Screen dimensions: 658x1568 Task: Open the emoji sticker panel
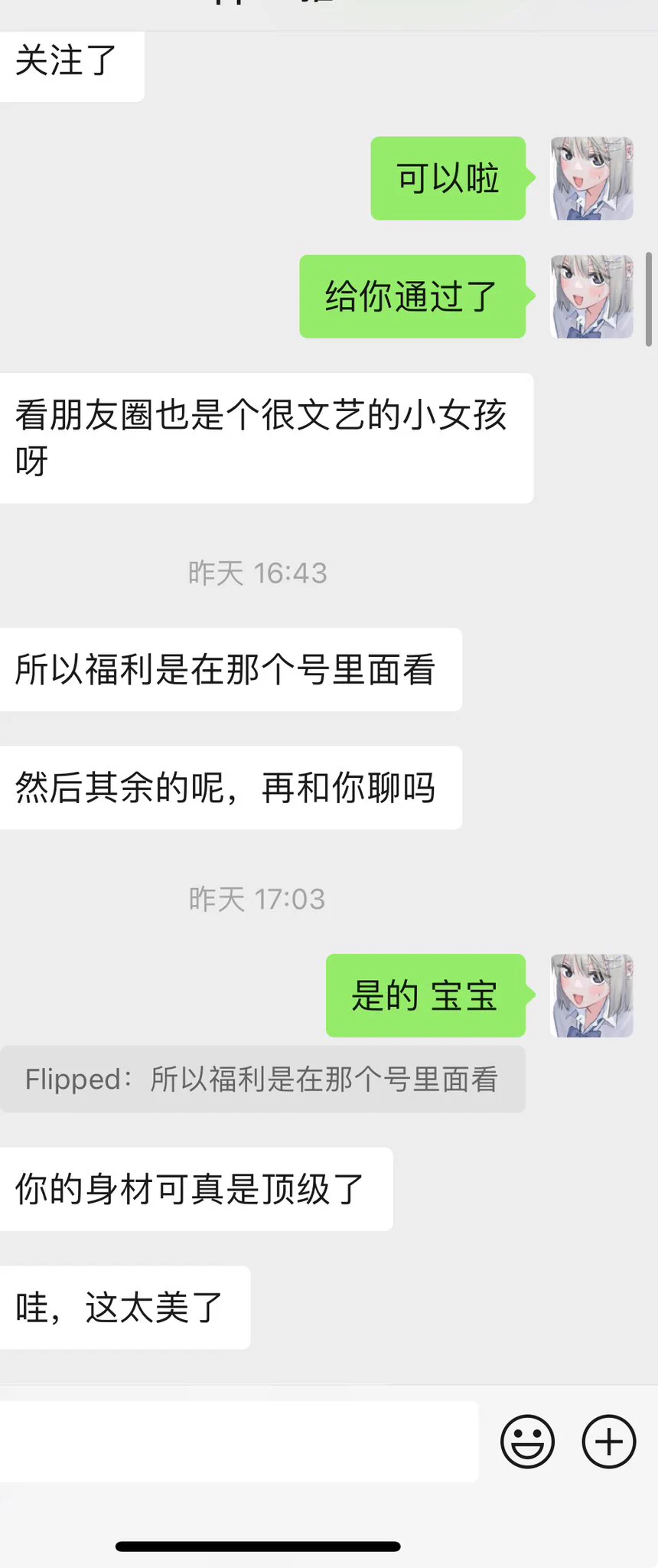[527, 1442]
